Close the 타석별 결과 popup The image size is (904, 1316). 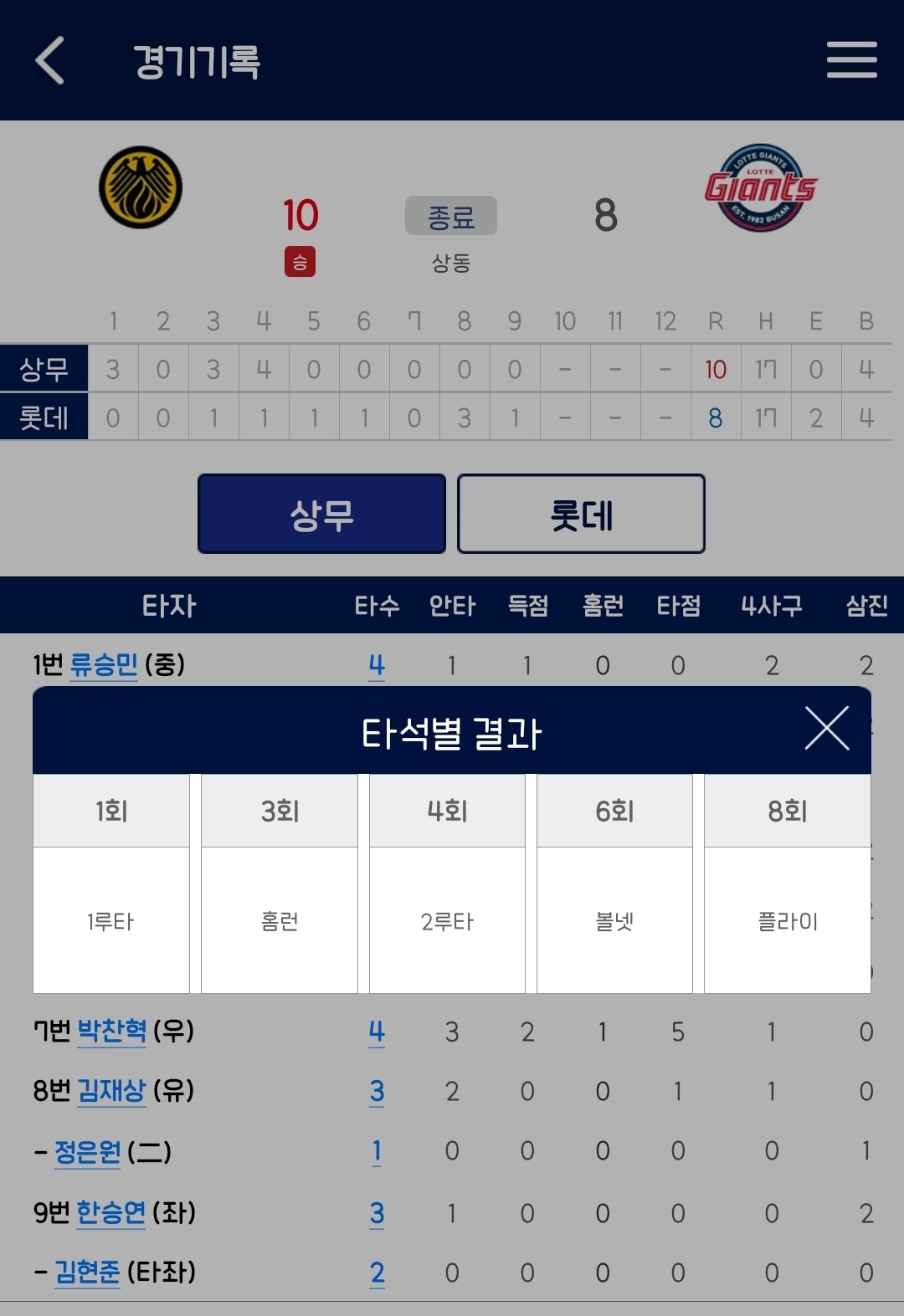[826, 728]
